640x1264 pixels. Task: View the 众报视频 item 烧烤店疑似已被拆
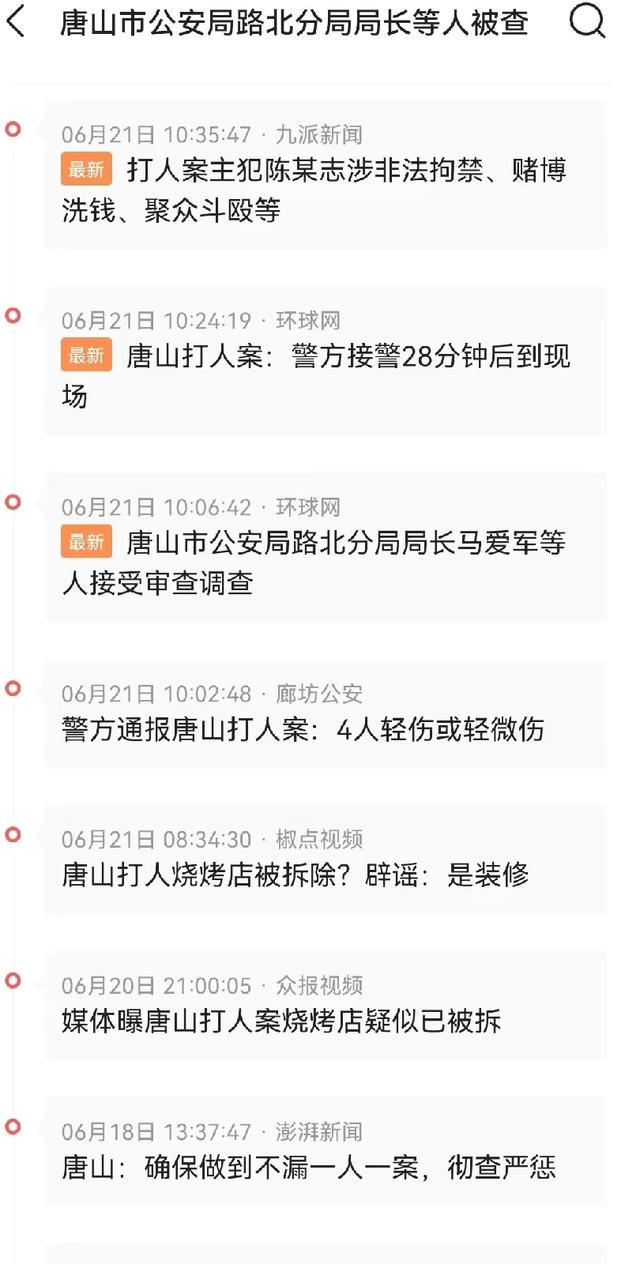pos(325,1006)
